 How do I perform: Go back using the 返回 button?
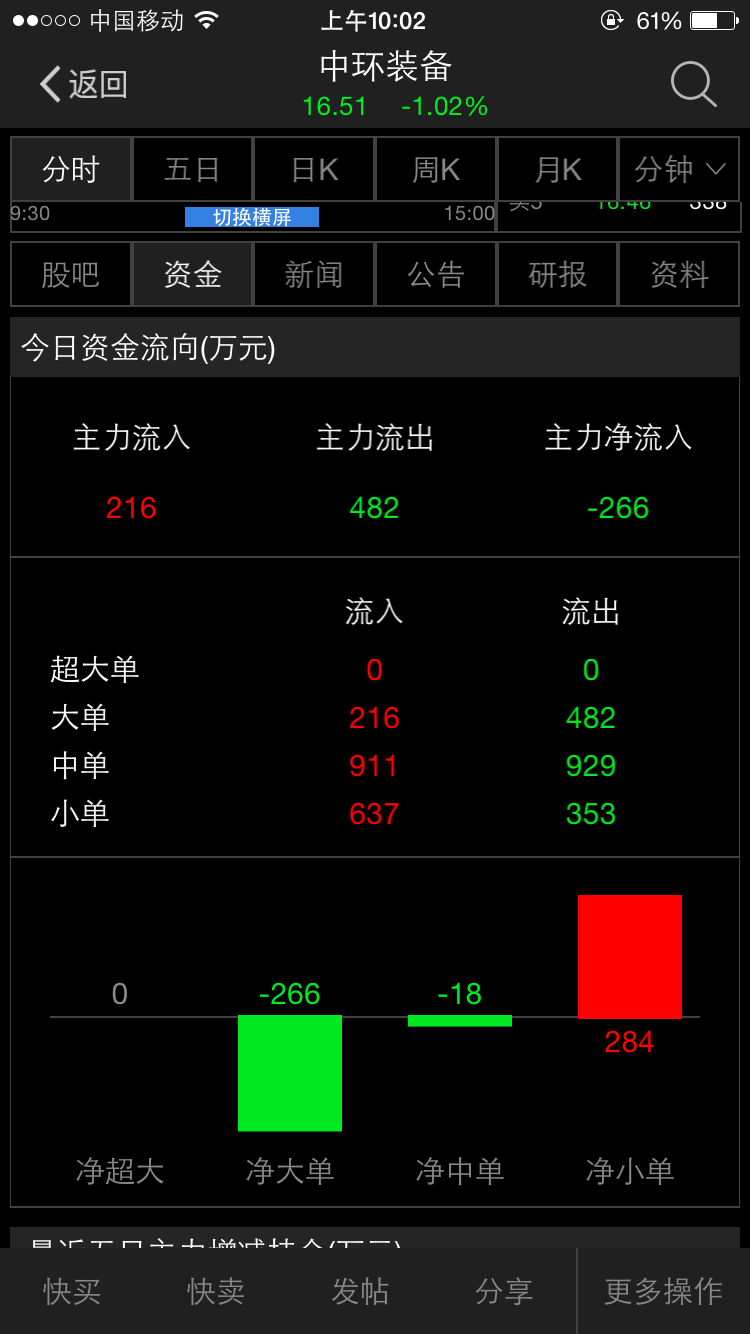[x=84, y=84]
